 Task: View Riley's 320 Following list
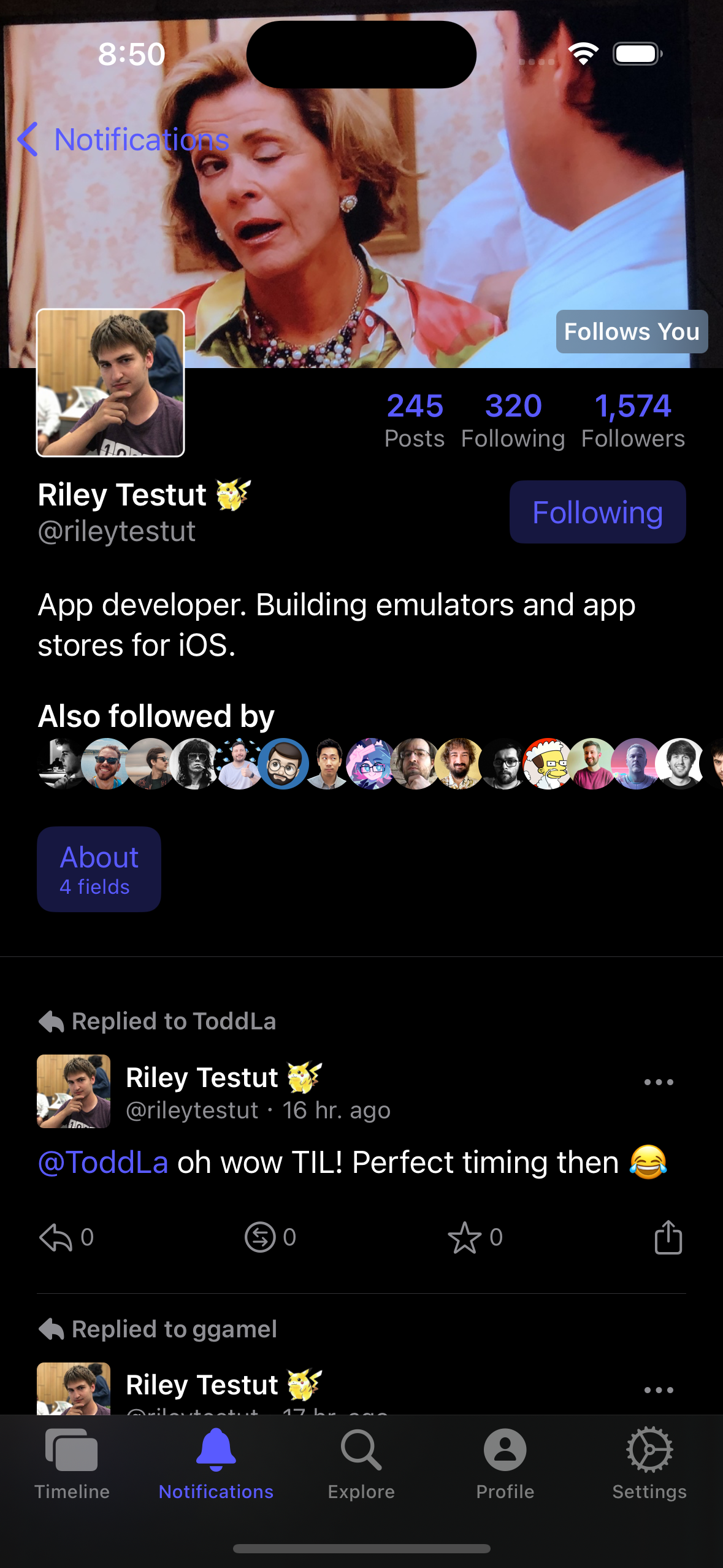coord(513,421)
